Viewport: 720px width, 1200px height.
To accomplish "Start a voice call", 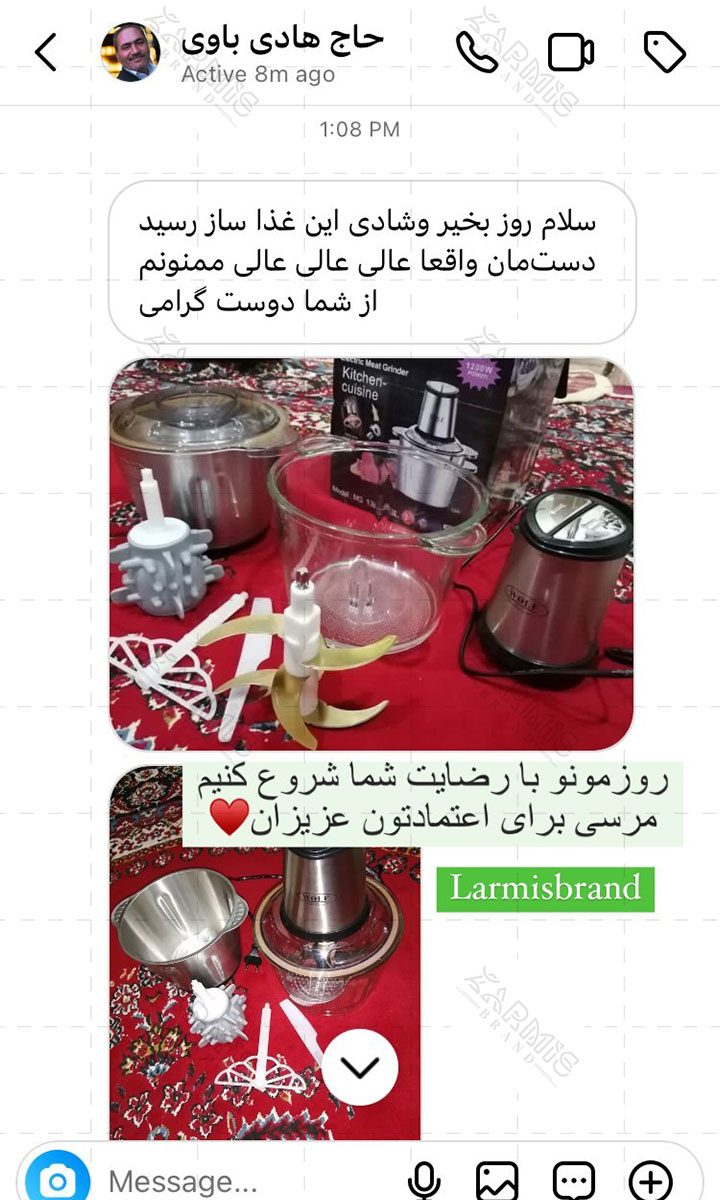I will [x=477, y=52].
